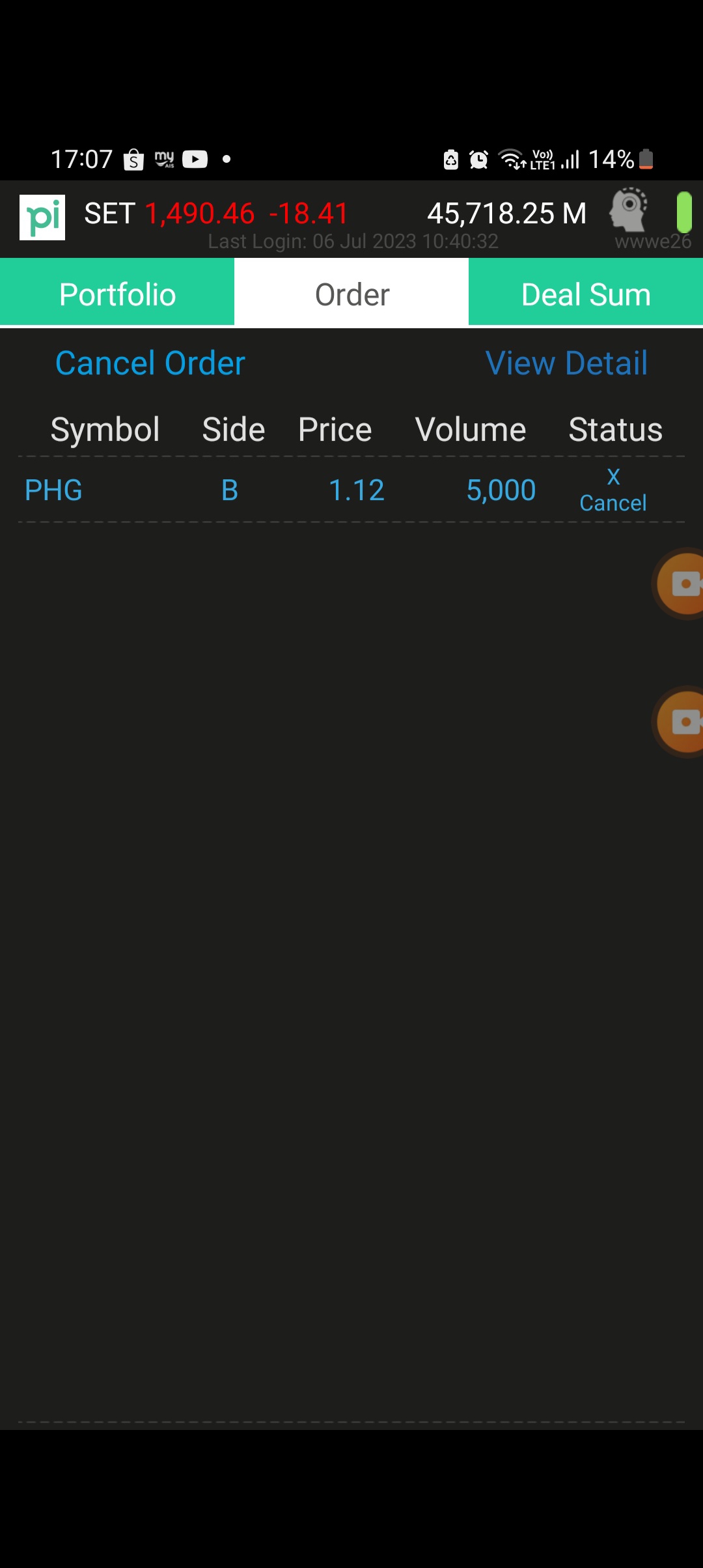Tap the Cancel Order link
Viewport: 703px width, 1568px height.
tap(150, 363)
